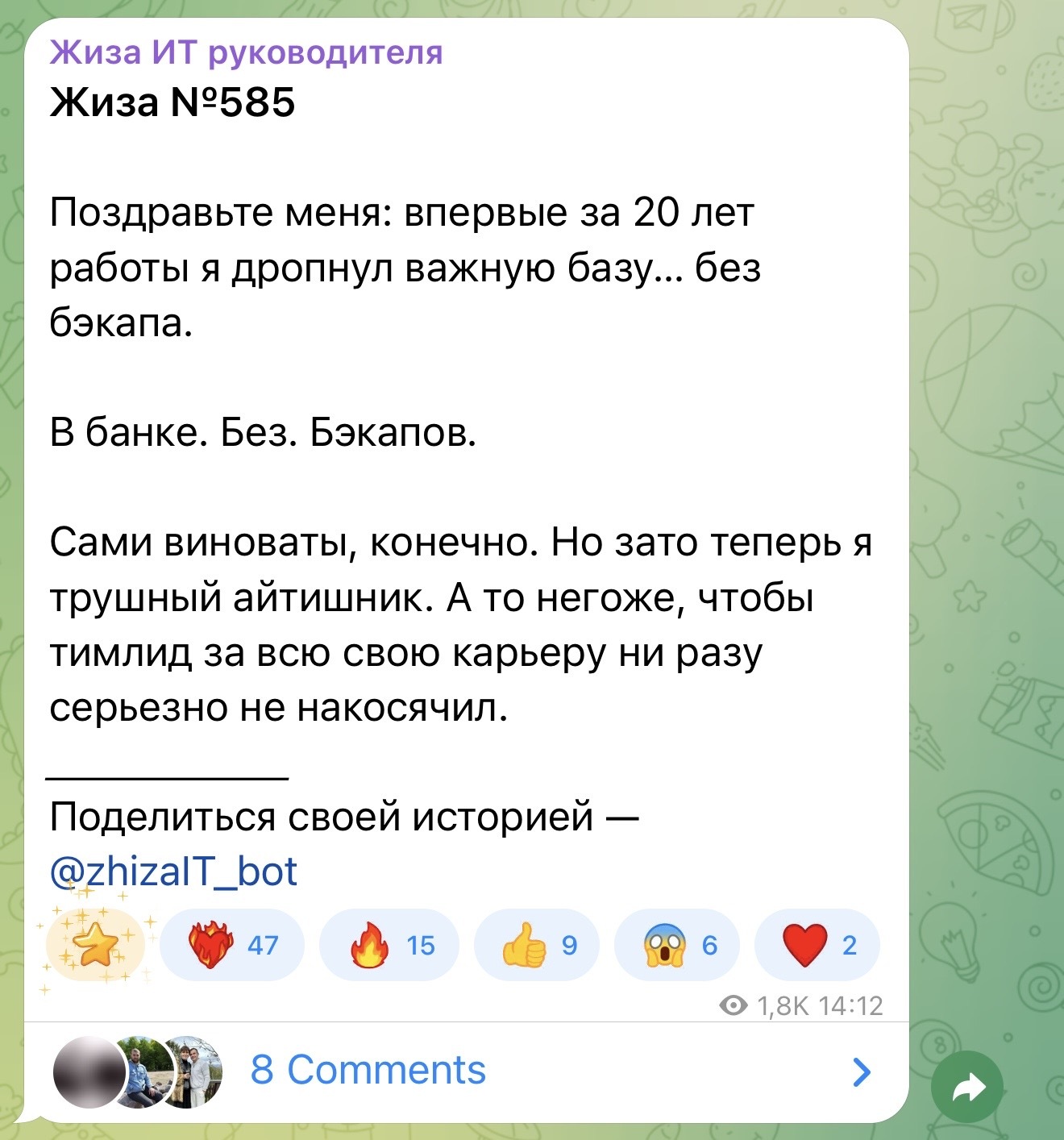Open the Жиза ИТ руководителя channel name
Screen dimensions: 1064x1140
point(246,53)
